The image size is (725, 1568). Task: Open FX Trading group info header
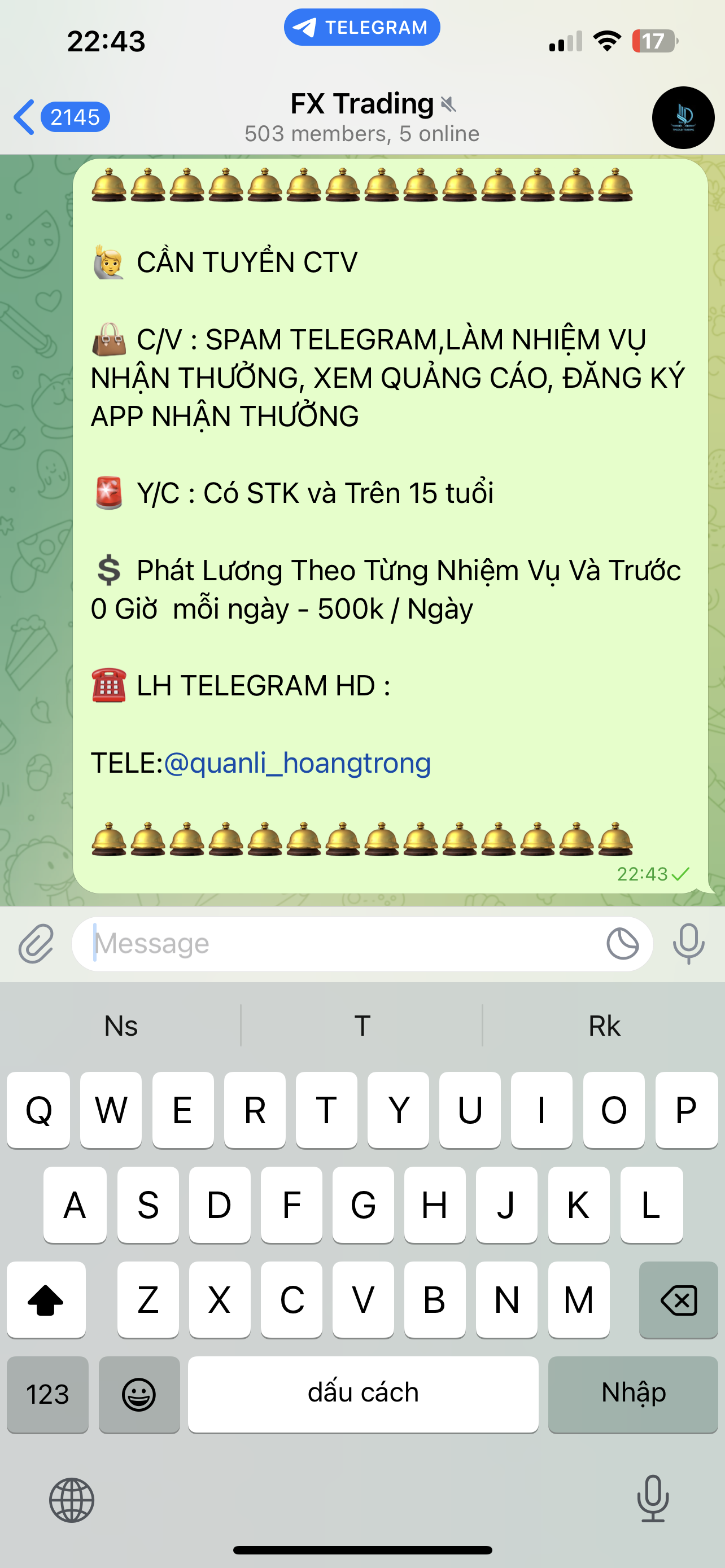(x=362, y=117)
